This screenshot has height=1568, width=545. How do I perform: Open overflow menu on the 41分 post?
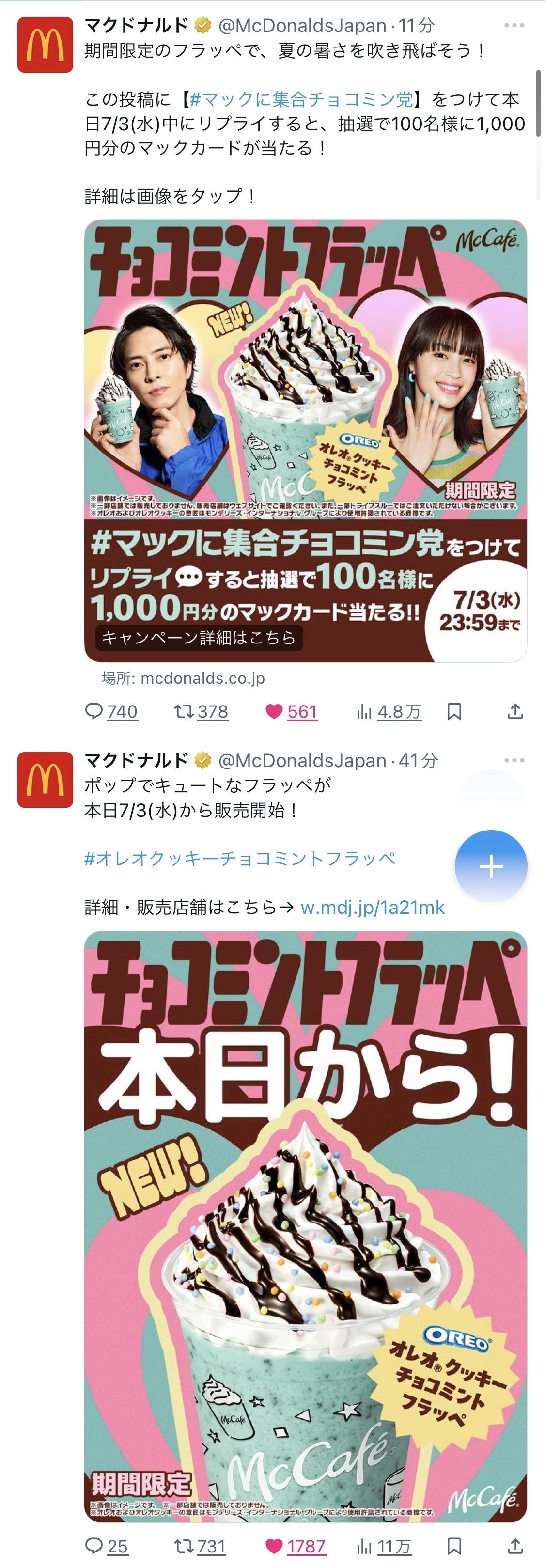[x=514, y=760]
